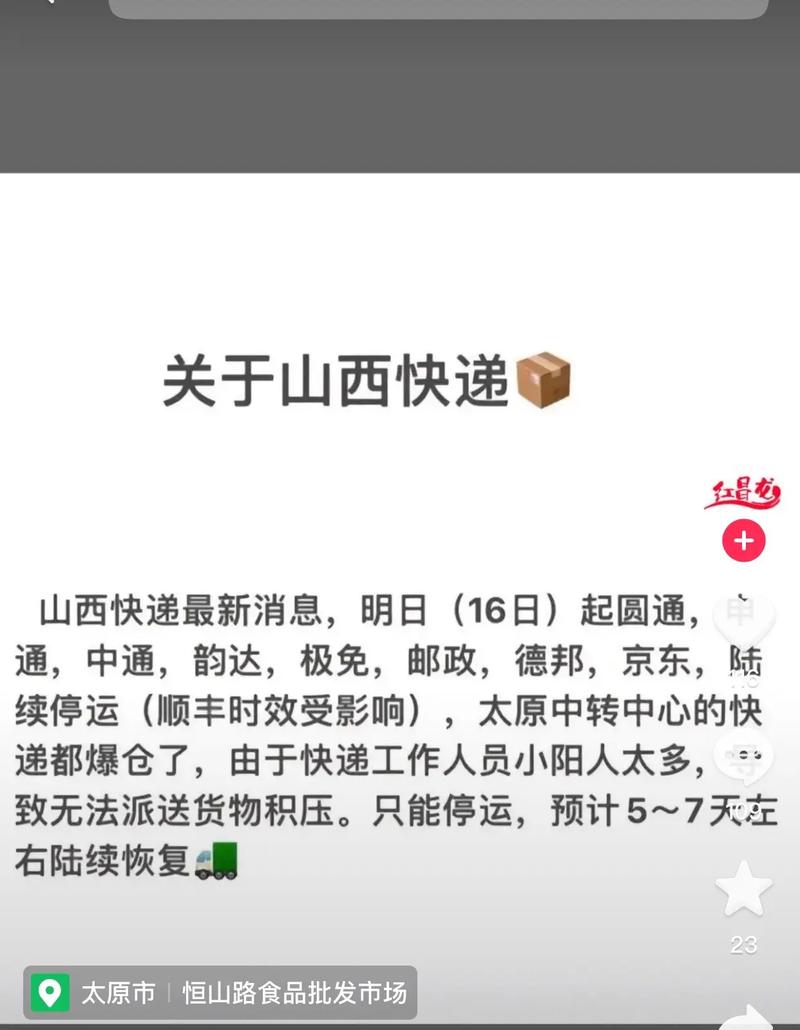Screen dimensions: 800x1030
Task: Open the 红昌龙 creator avatar
Action: point(743,493)
